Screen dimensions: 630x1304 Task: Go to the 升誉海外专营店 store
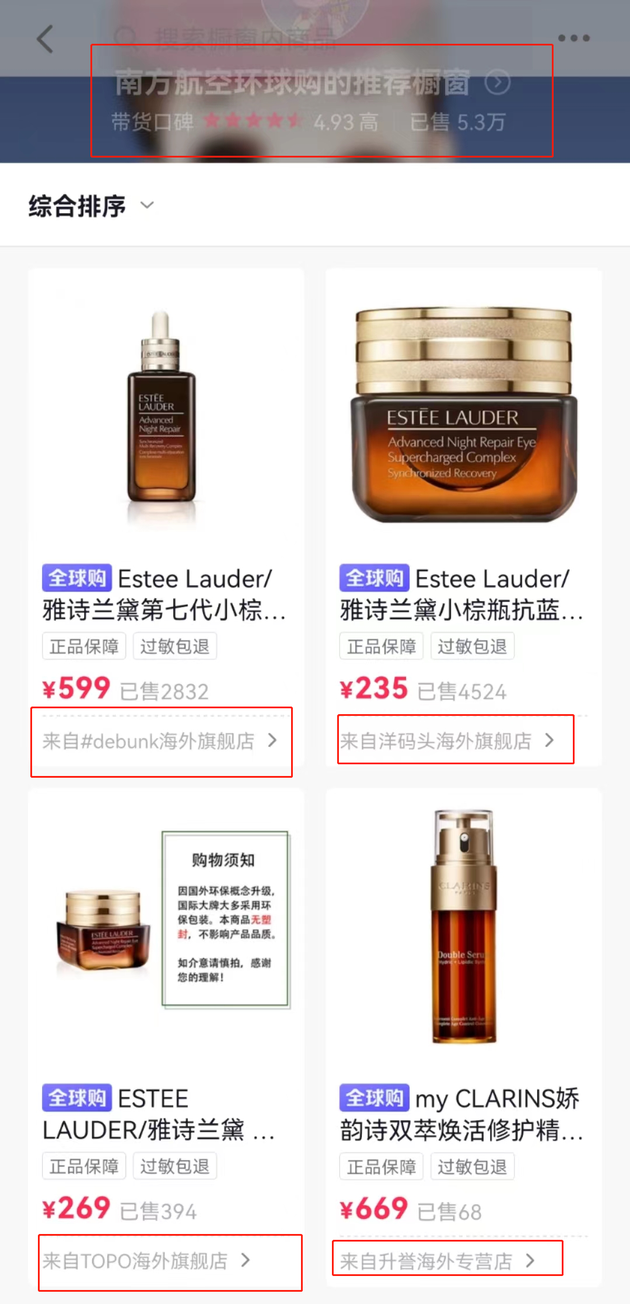click(438, 1261)
